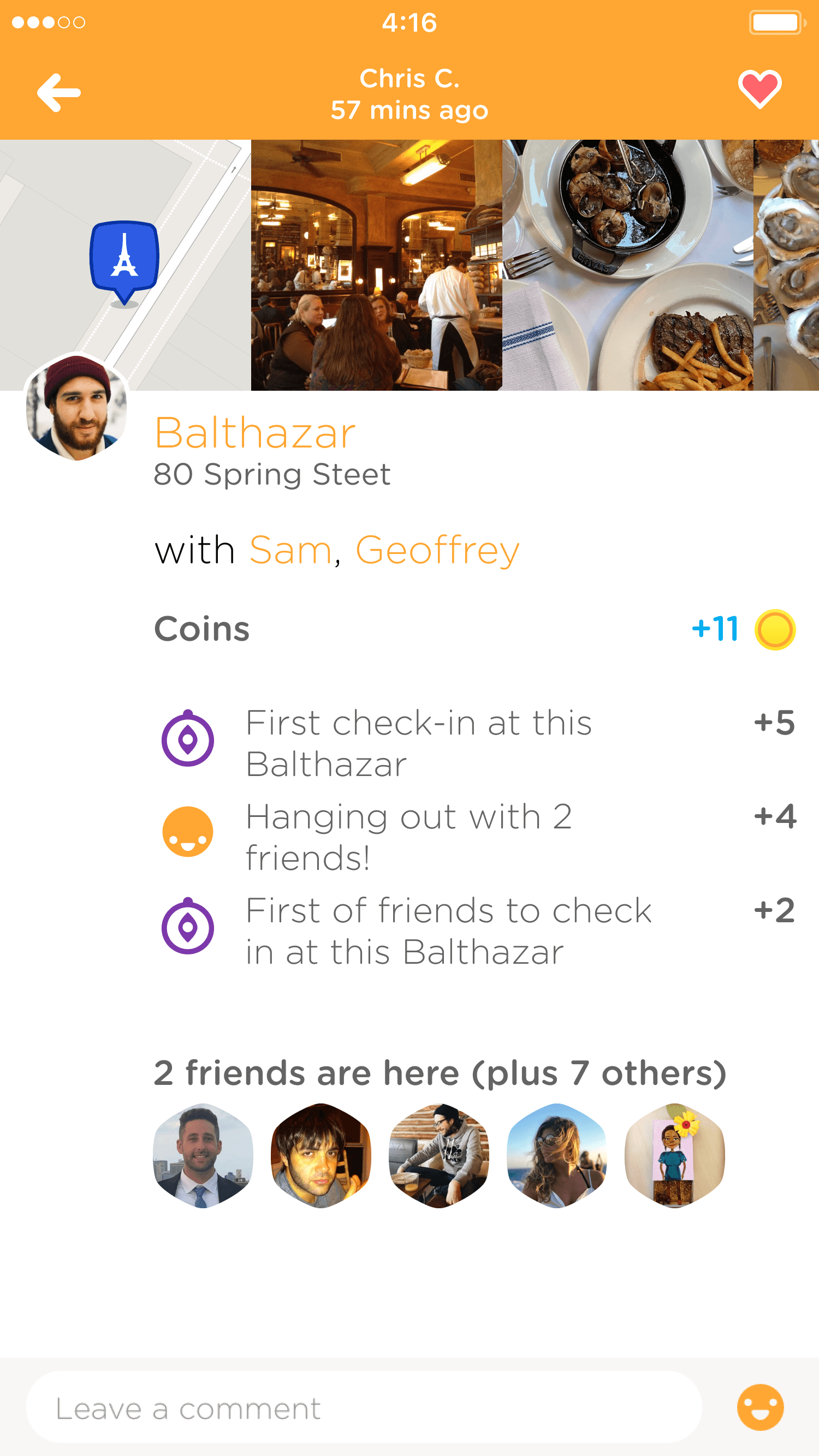View Sam's profile

pos(290,550)
